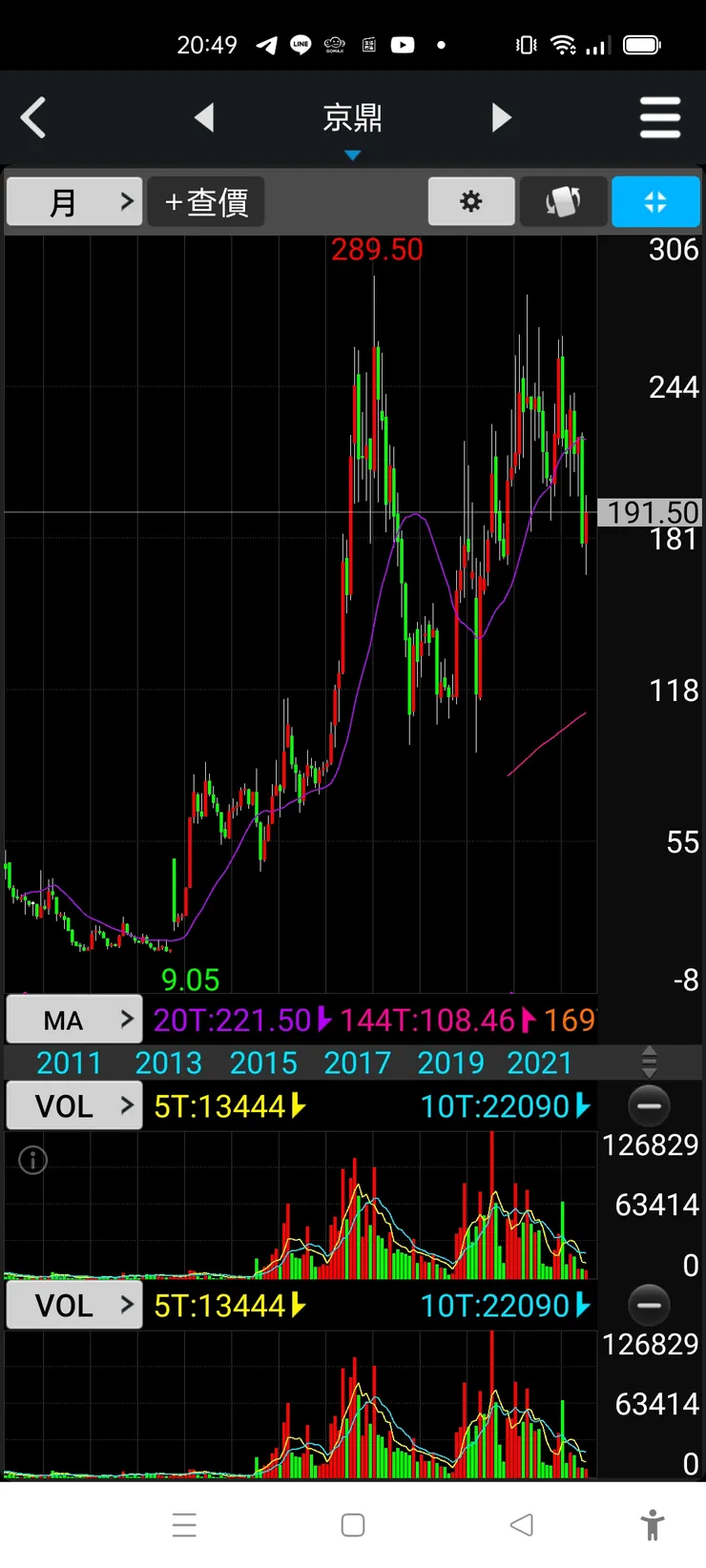Open chart settings gear
Screen dimensions: 706x1568
click(x=471, y=202)
